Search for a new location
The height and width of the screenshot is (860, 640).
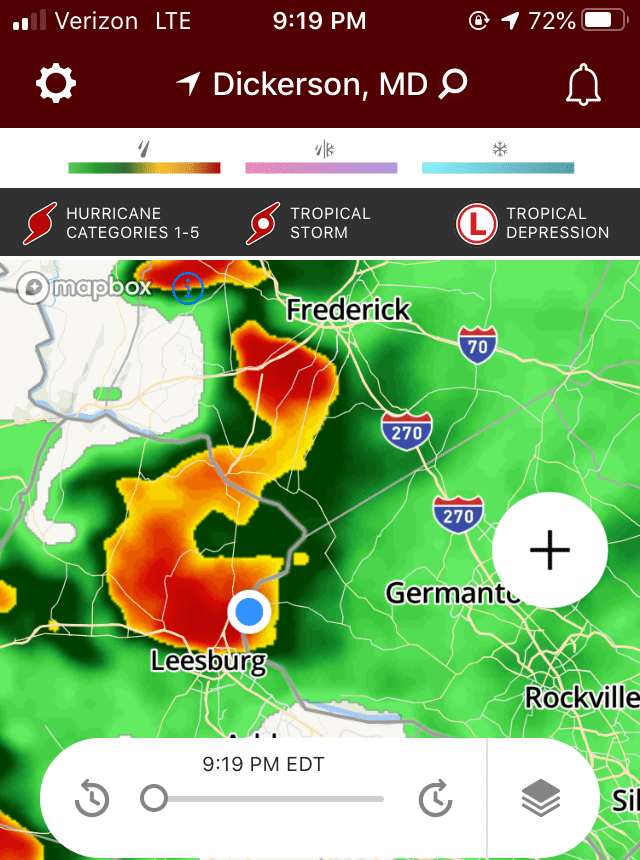(453, 84)
